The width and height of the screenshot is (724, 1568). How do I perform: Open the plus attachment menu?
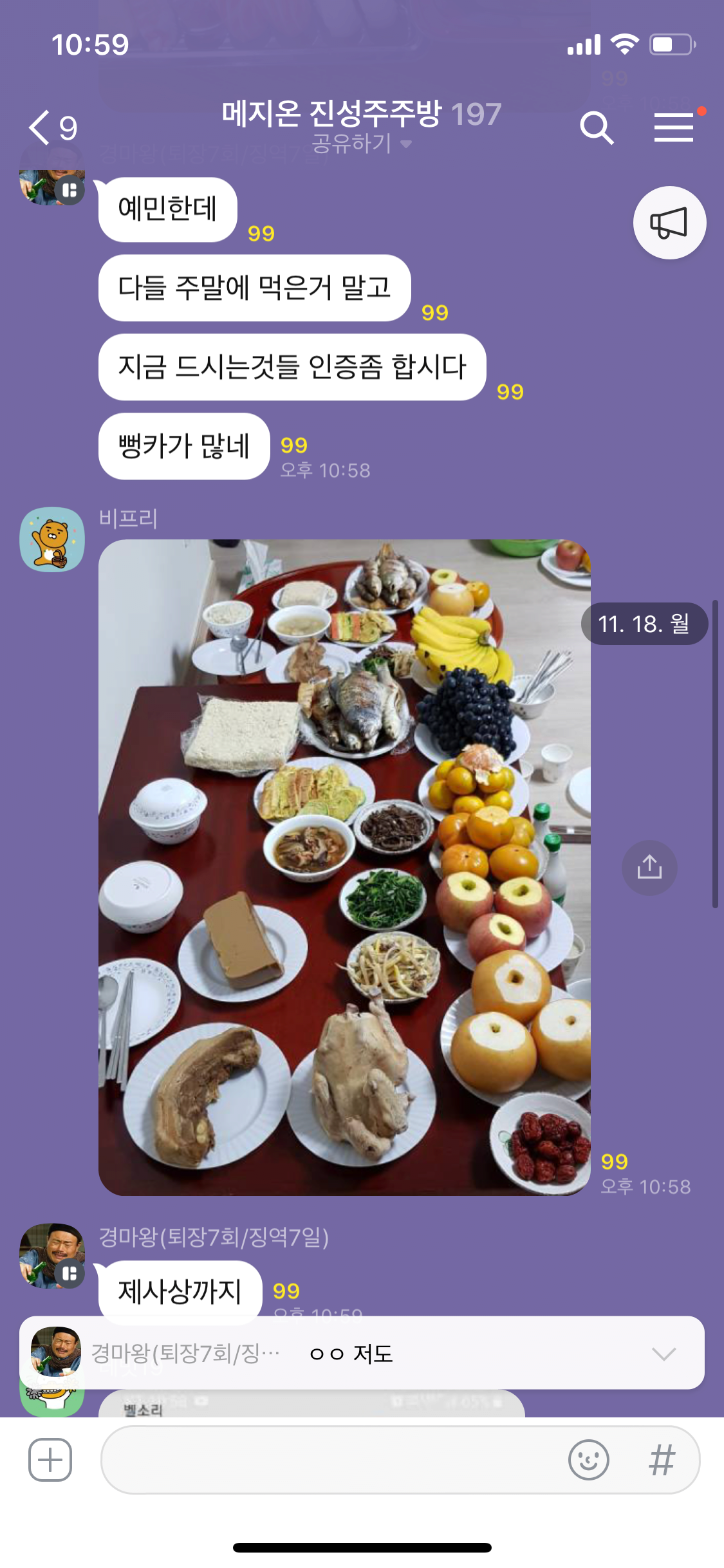point(50,1460)
